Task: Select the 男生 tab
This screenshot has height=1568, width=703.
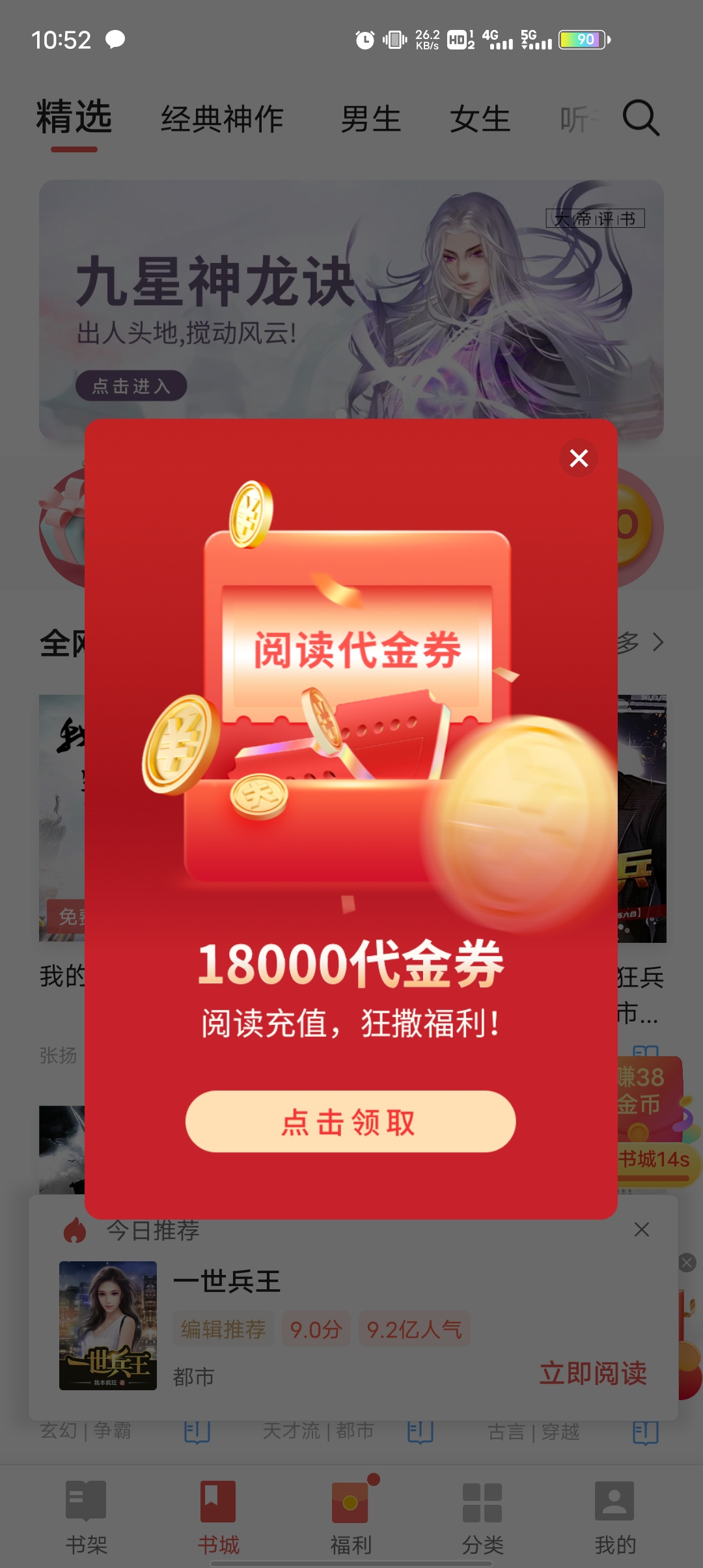Action: point(370,120)
